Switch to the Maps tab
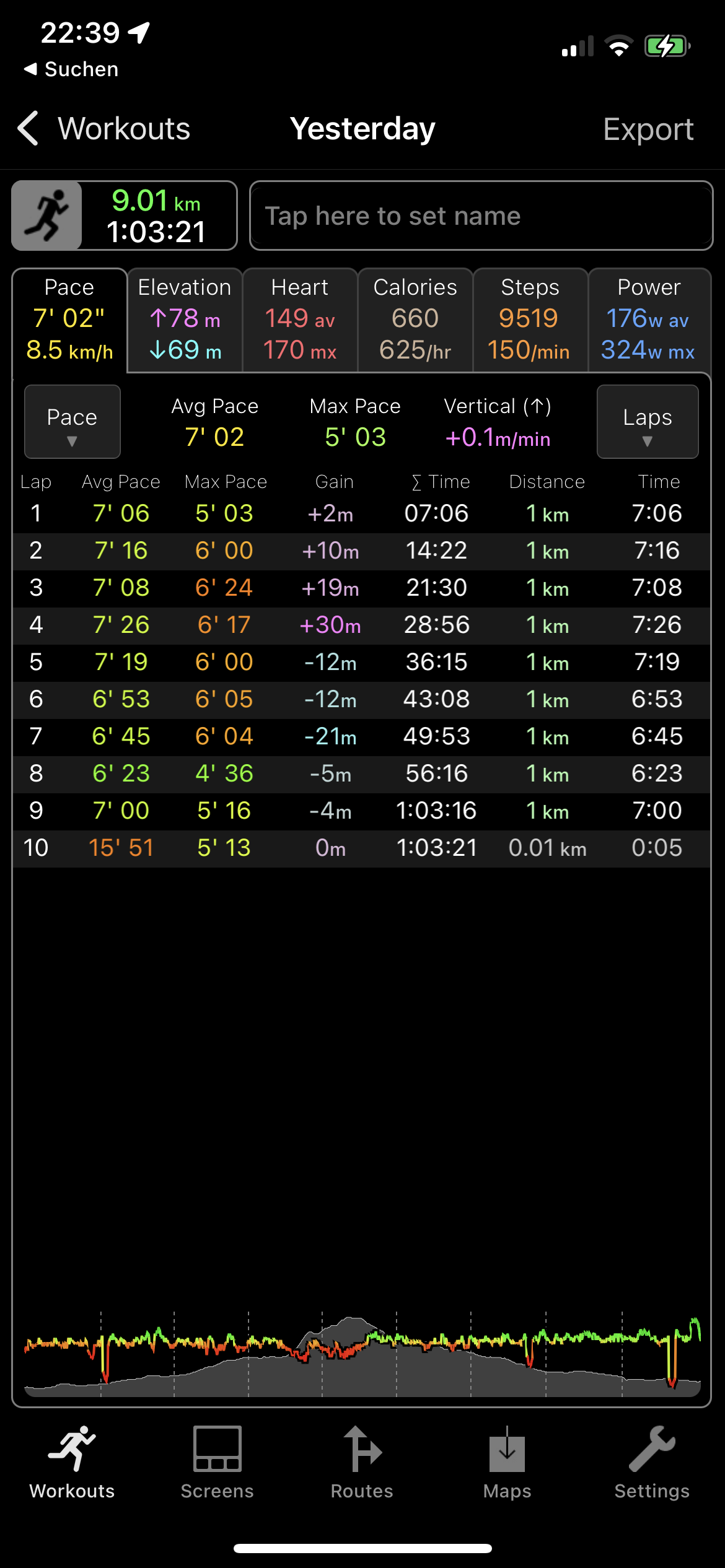The width and height of the screenshot is (725, 1568). coord(507,1461)
